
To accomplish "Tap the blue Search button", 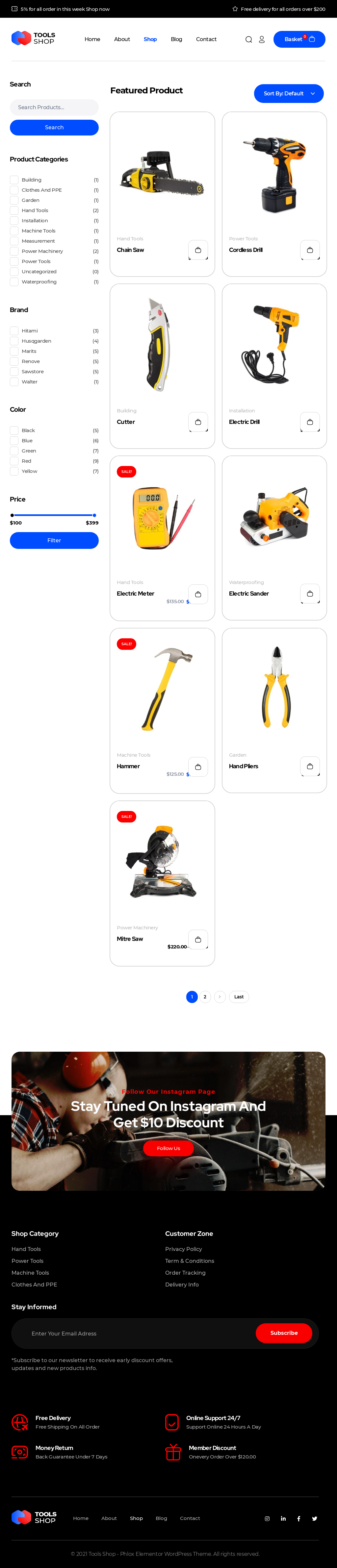I will (54, 128).
